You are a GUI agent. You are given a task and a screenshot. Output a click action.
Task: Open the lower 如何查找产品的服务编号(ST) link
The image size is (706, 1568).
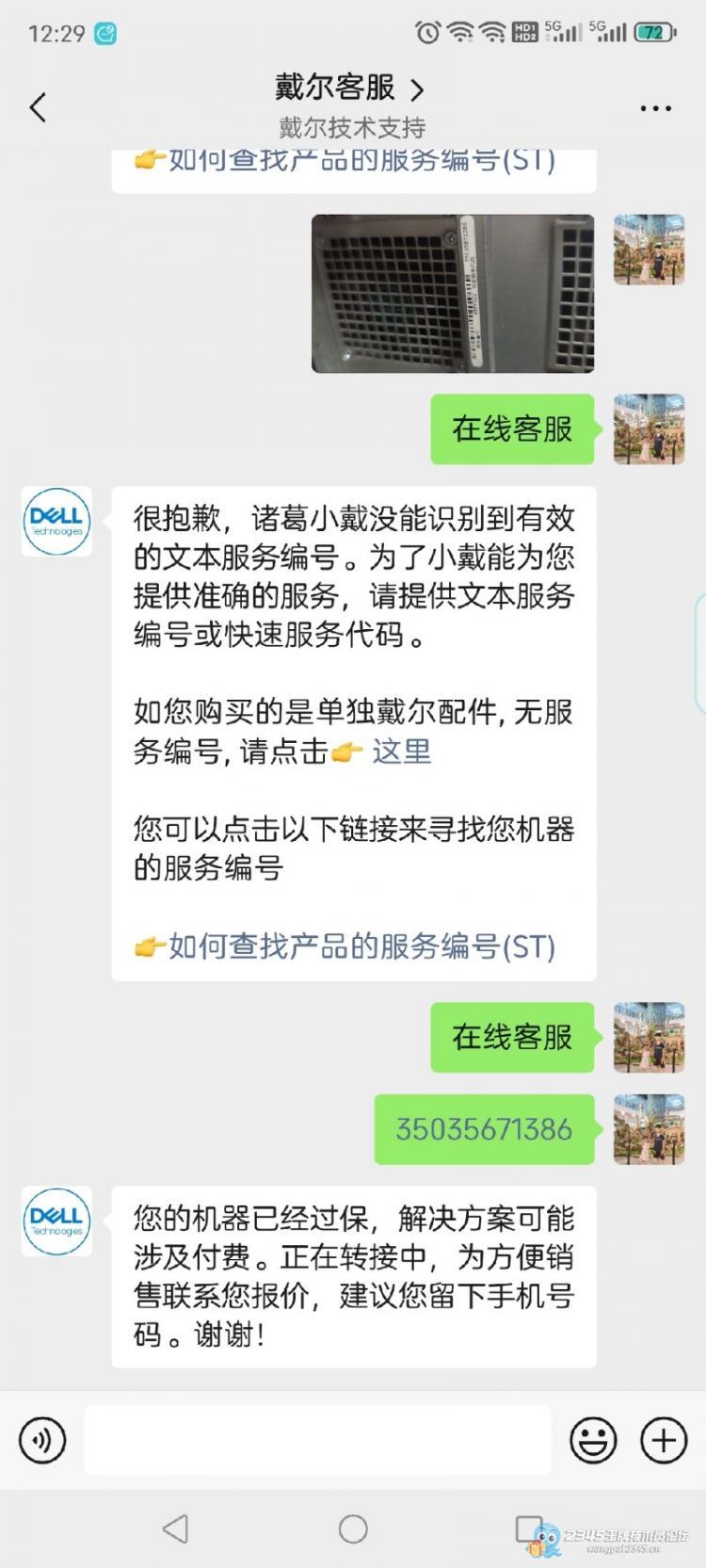point(361,946)
